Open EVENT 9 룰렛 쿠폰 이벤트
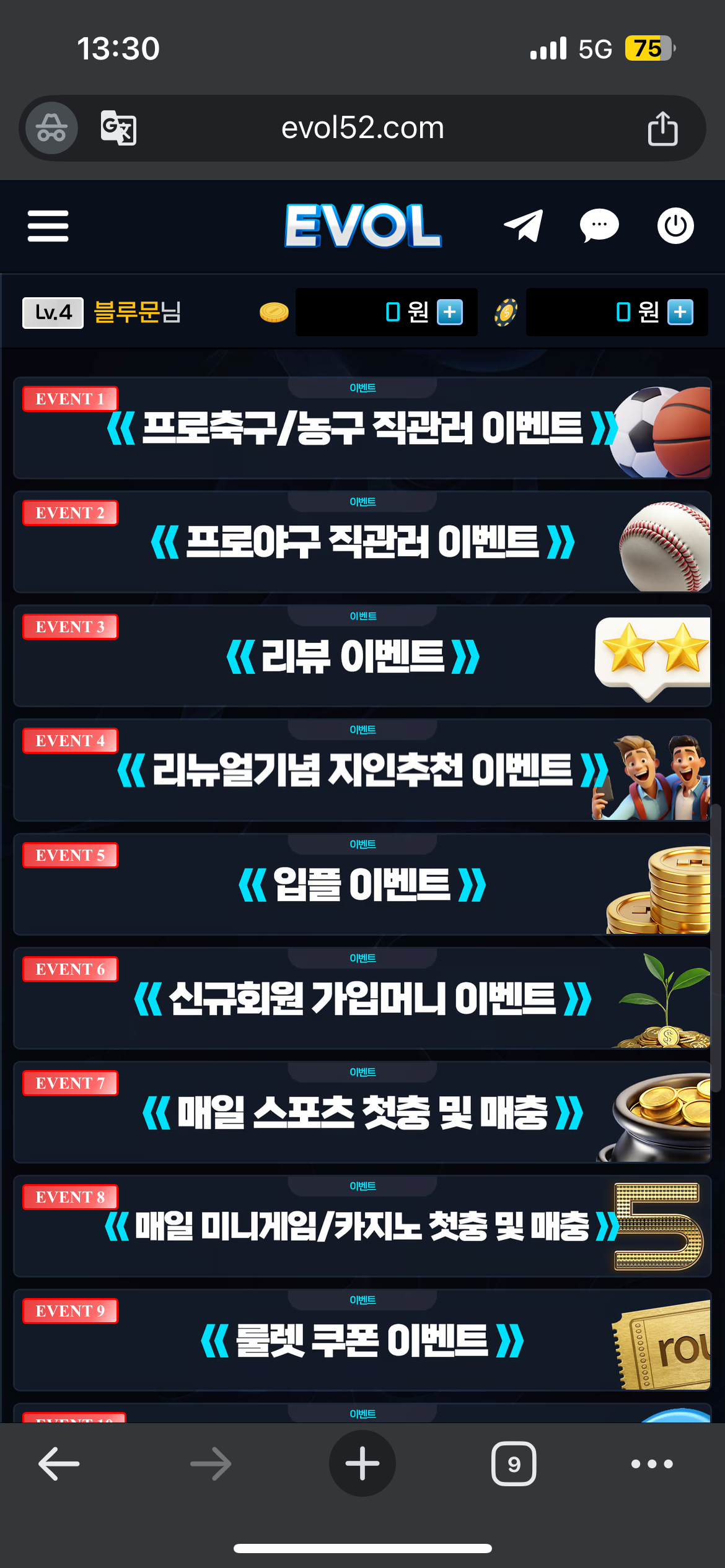This screenshot has width=725, height=1568. (x=362, y=1340)
